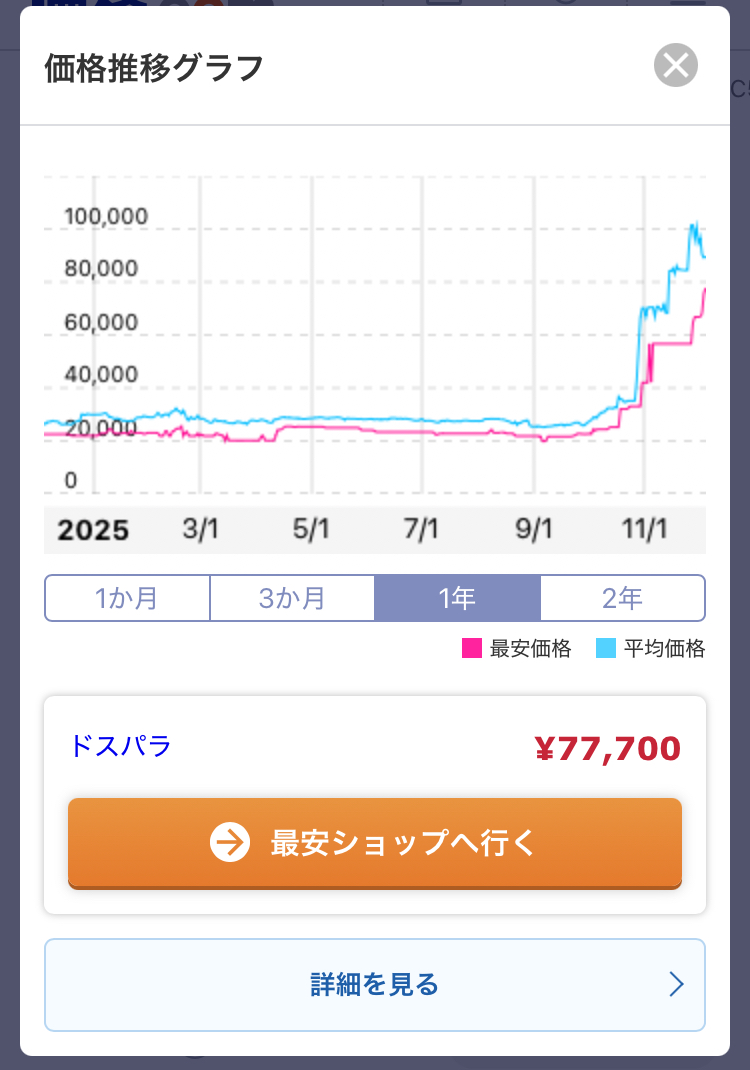
Task: Open 詳細を見る for more details
Action: point(375,984)
